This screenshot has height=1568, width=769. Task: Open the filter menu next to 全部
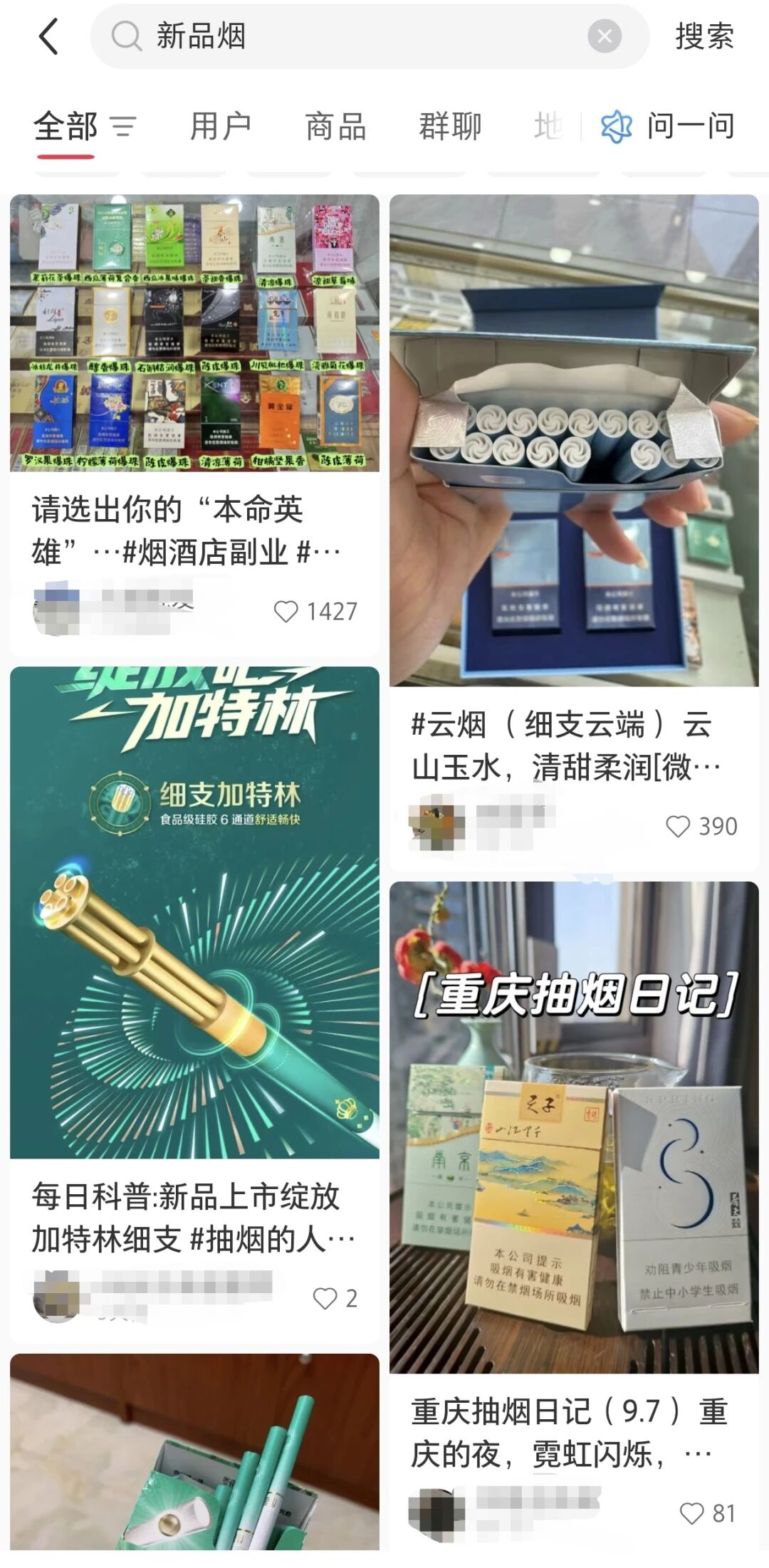click(x=123, y=127)
